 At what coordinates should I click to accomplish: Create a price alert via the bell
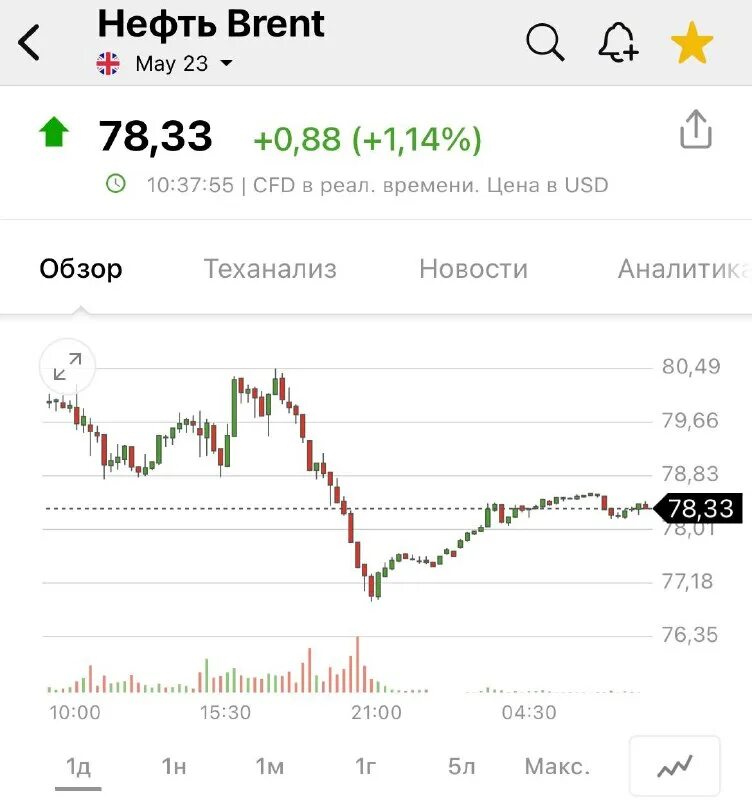(x=617, y=43)
